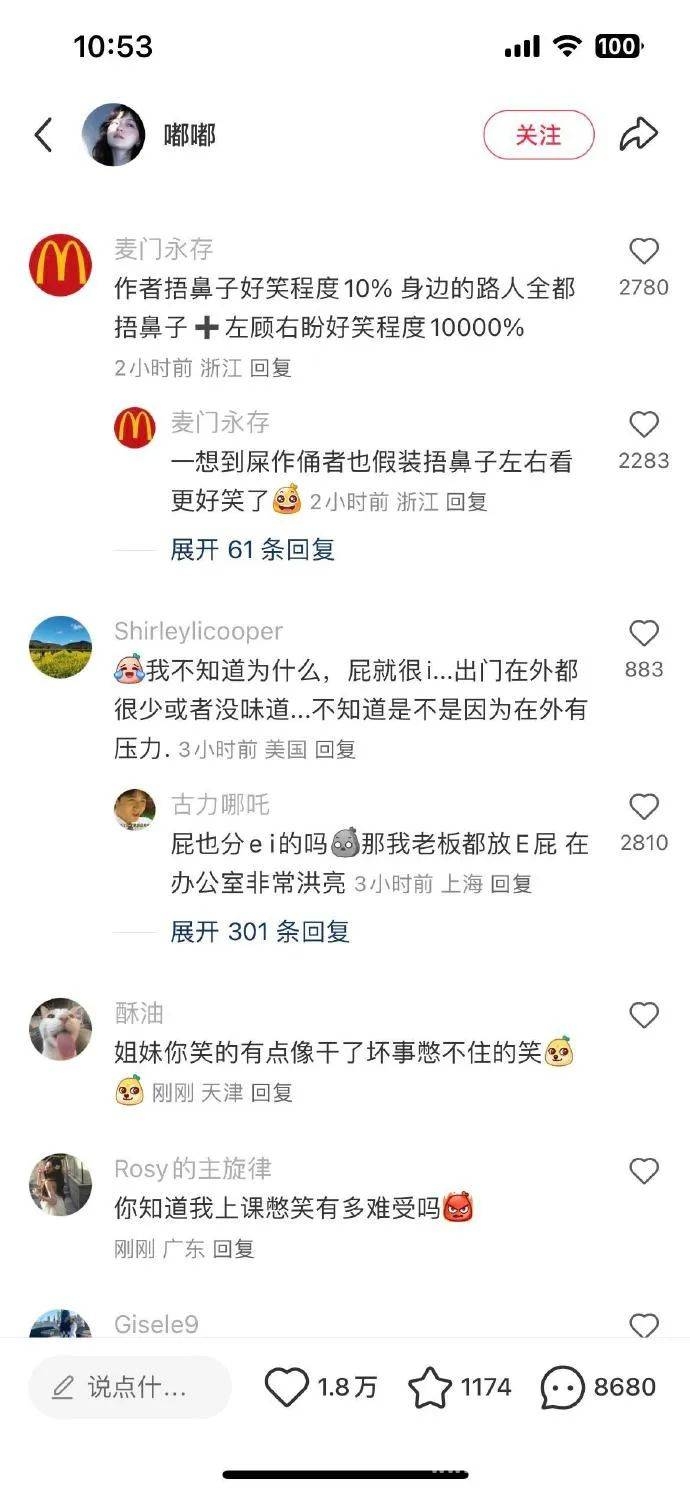Like 麦门永存's top comment with 2780 likes

pyautogui.click(x=643, y=251)
